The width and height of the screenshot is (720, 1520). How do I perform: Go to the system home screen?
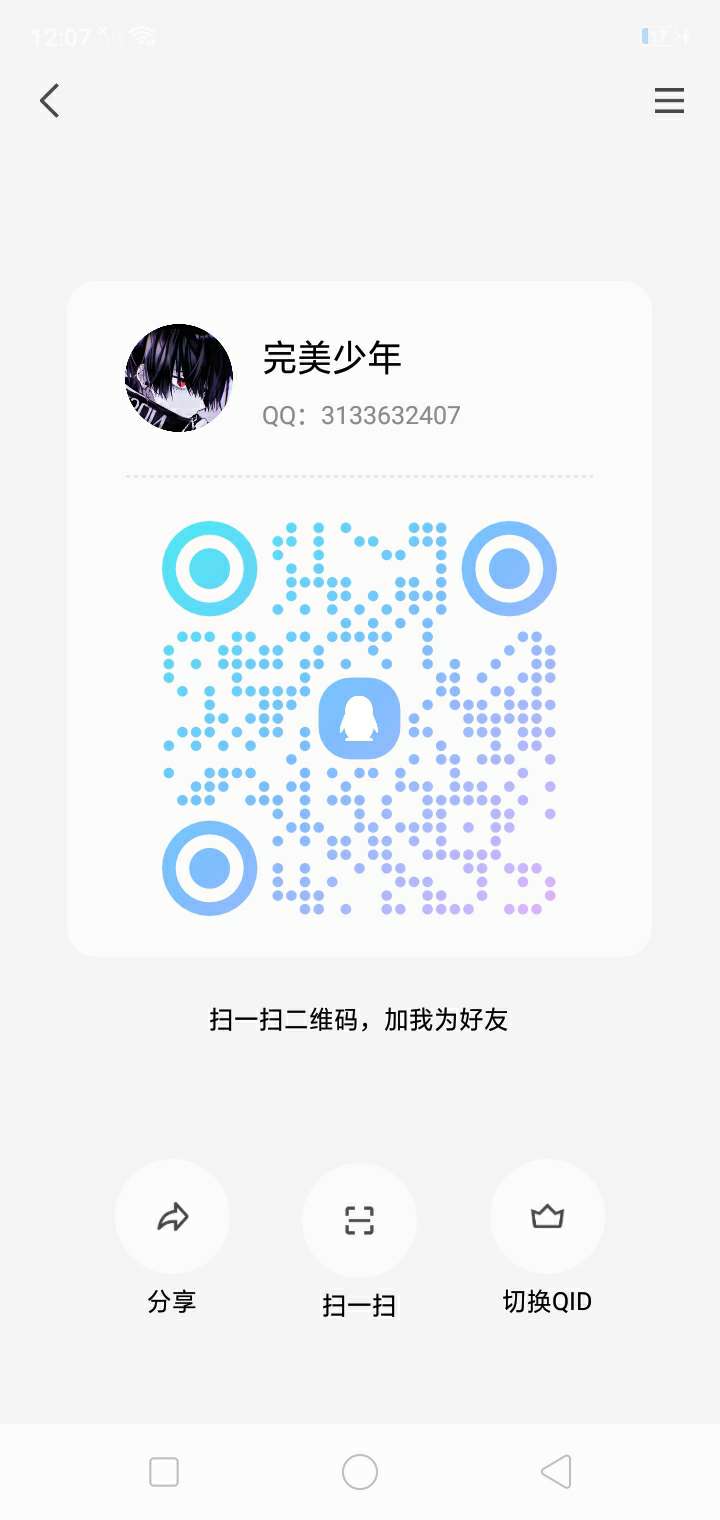(359, 1472)
